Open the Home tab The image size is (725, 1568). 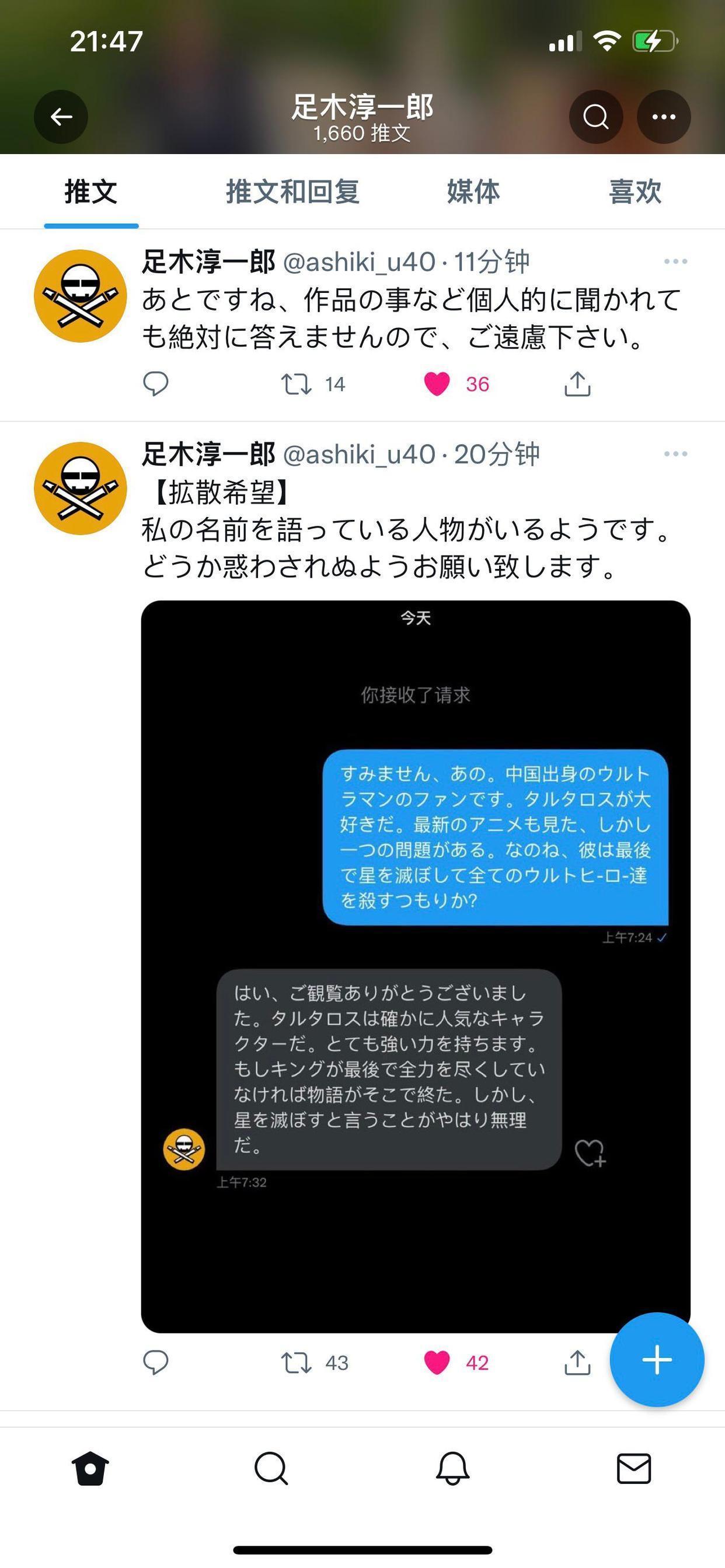point(90,1469)
